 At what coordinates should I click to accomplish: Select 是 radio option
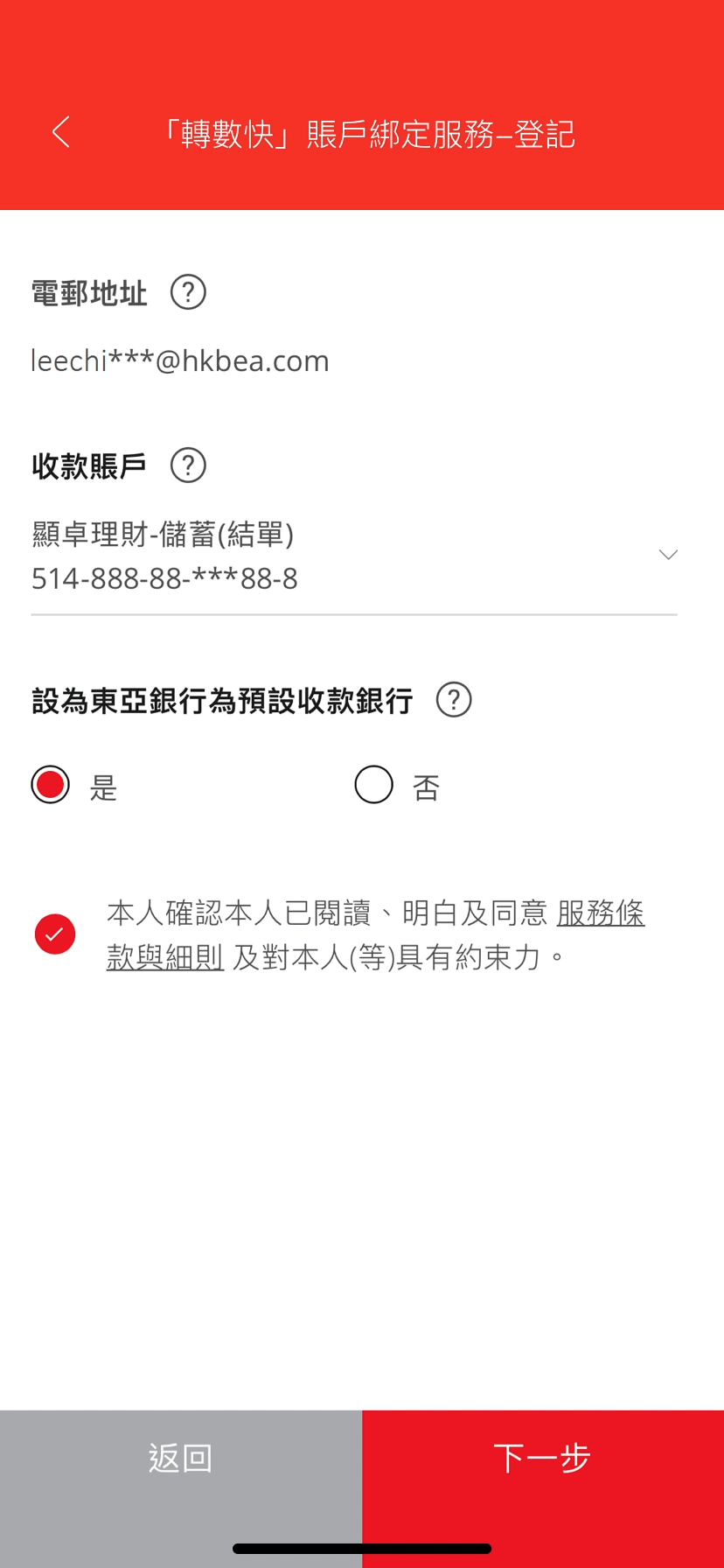50,785
